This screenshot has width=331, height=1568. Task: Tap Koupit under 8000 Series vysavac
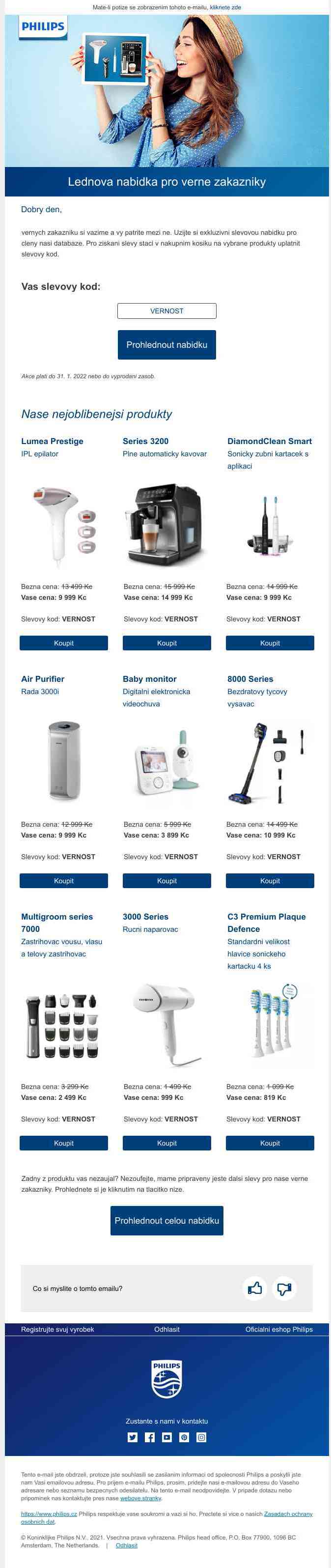tap(270, 881)
